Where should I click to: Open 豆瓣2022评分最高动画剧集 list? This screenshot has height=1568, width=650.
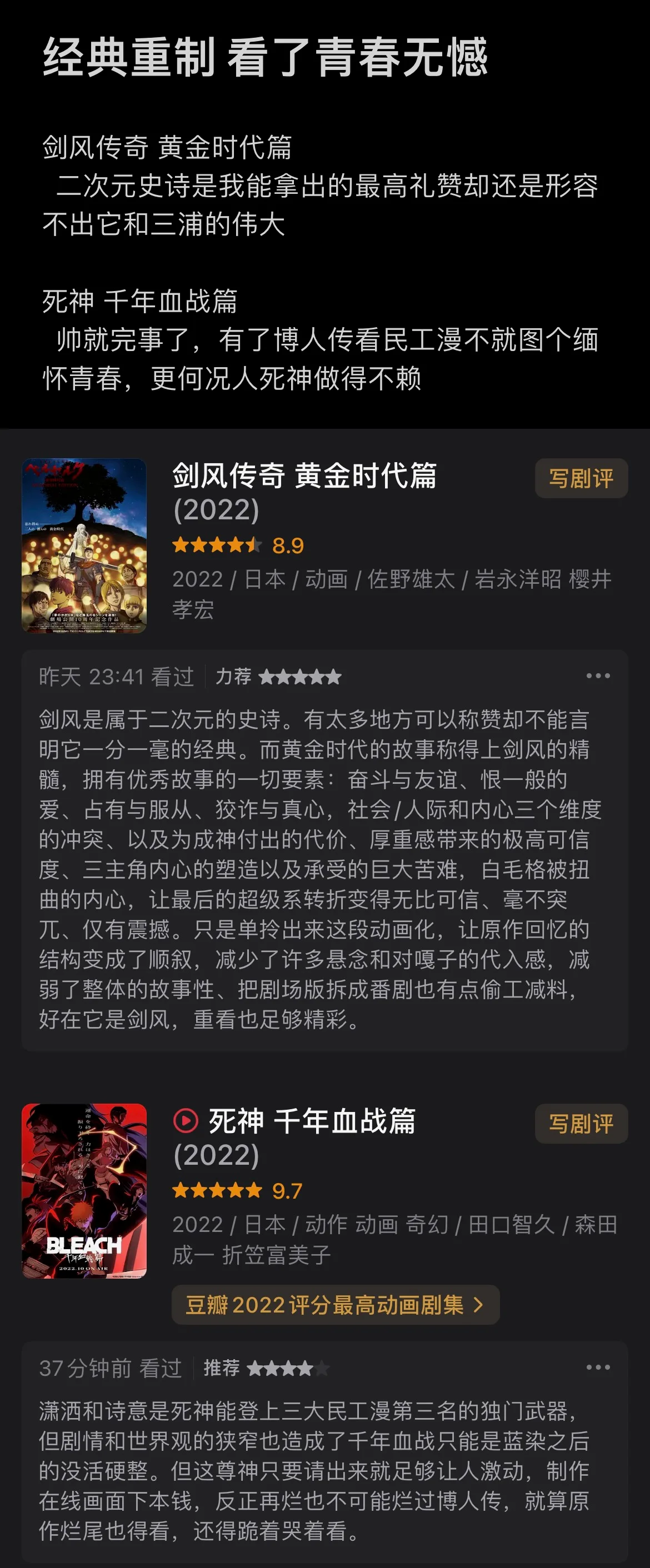(336, 1304)
